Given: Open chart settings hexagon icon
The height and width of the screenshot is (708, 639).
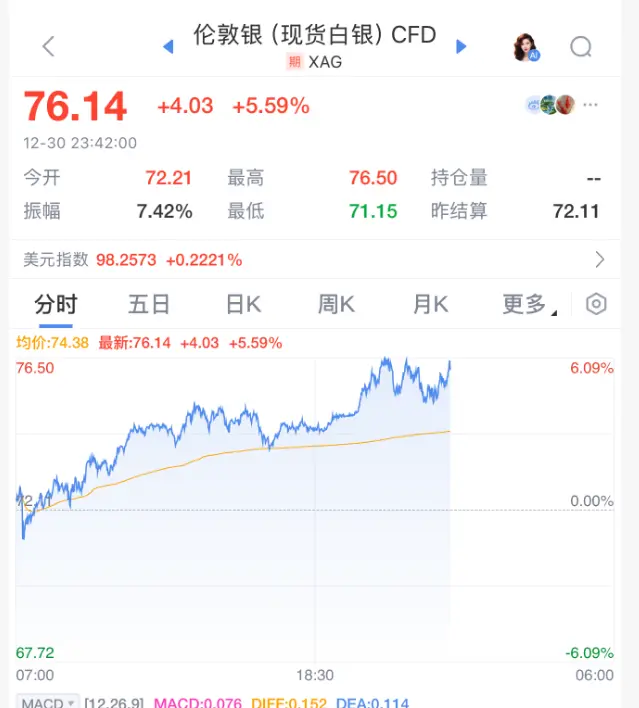Looking at the screenshot, I should coord(596,305).
